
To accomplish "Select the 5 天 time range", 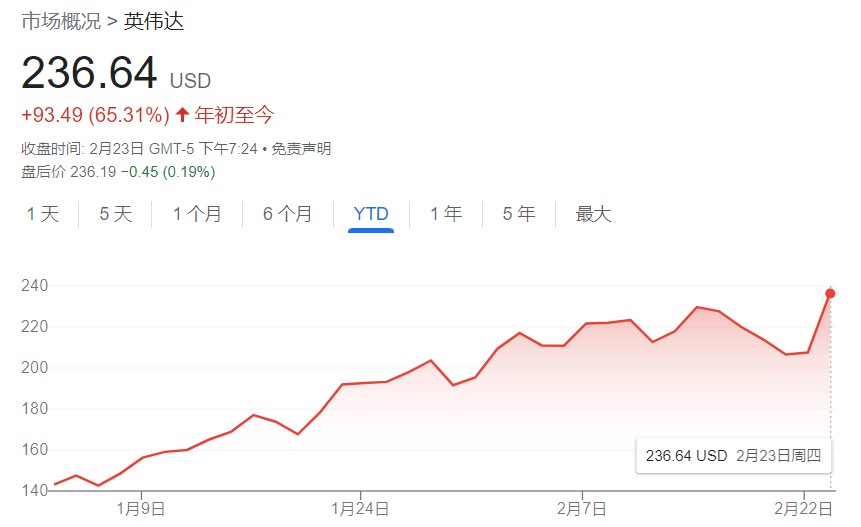I will coord(115,214).
